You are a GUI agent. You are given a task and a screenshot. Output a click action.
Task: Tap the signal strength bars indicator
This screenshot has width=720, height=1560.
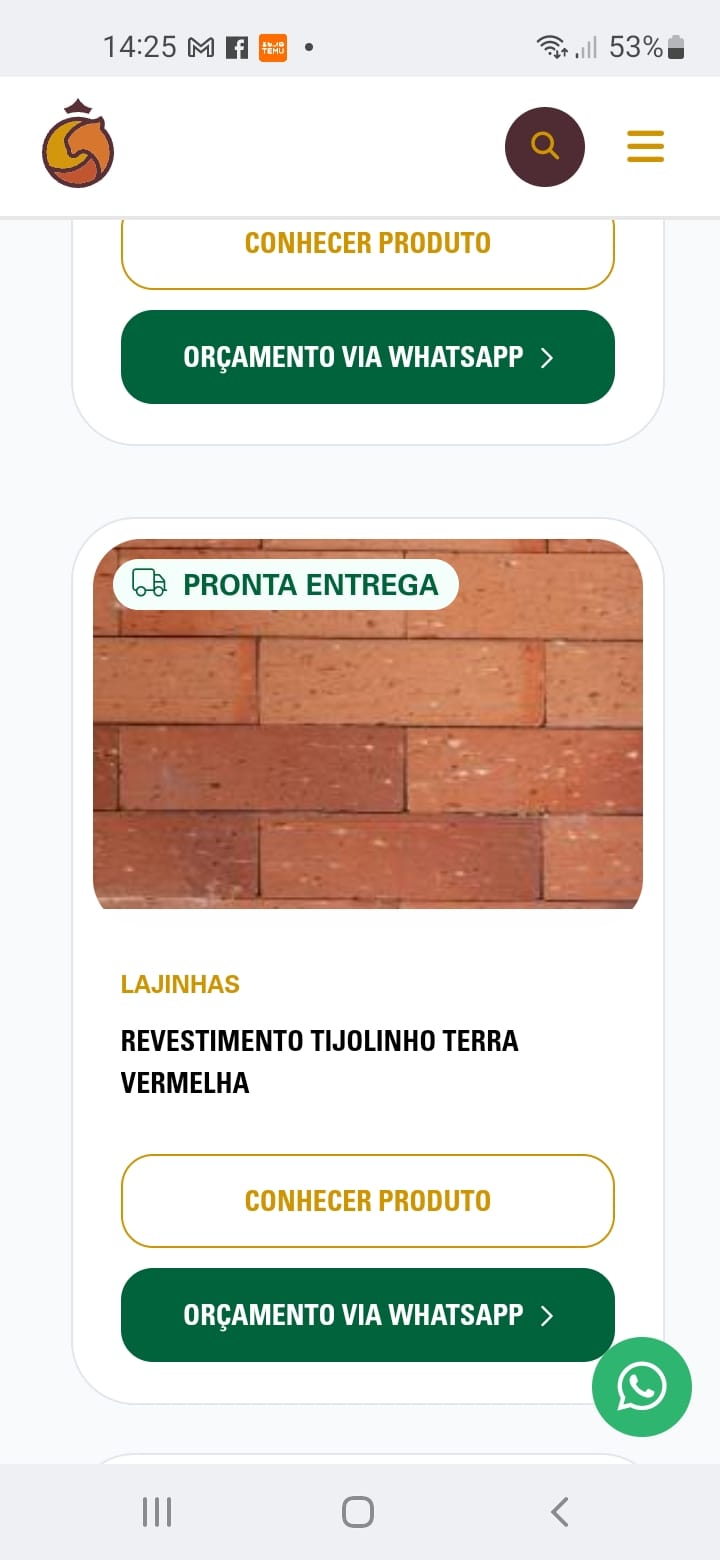(585, 46)
